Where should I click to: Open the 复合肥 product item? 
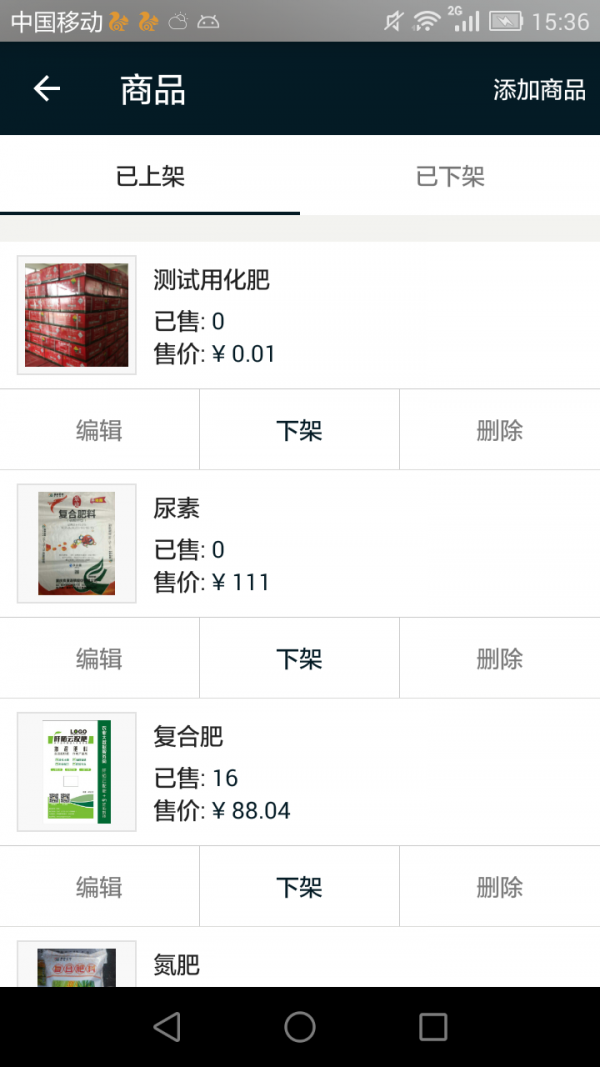point(300,772)
